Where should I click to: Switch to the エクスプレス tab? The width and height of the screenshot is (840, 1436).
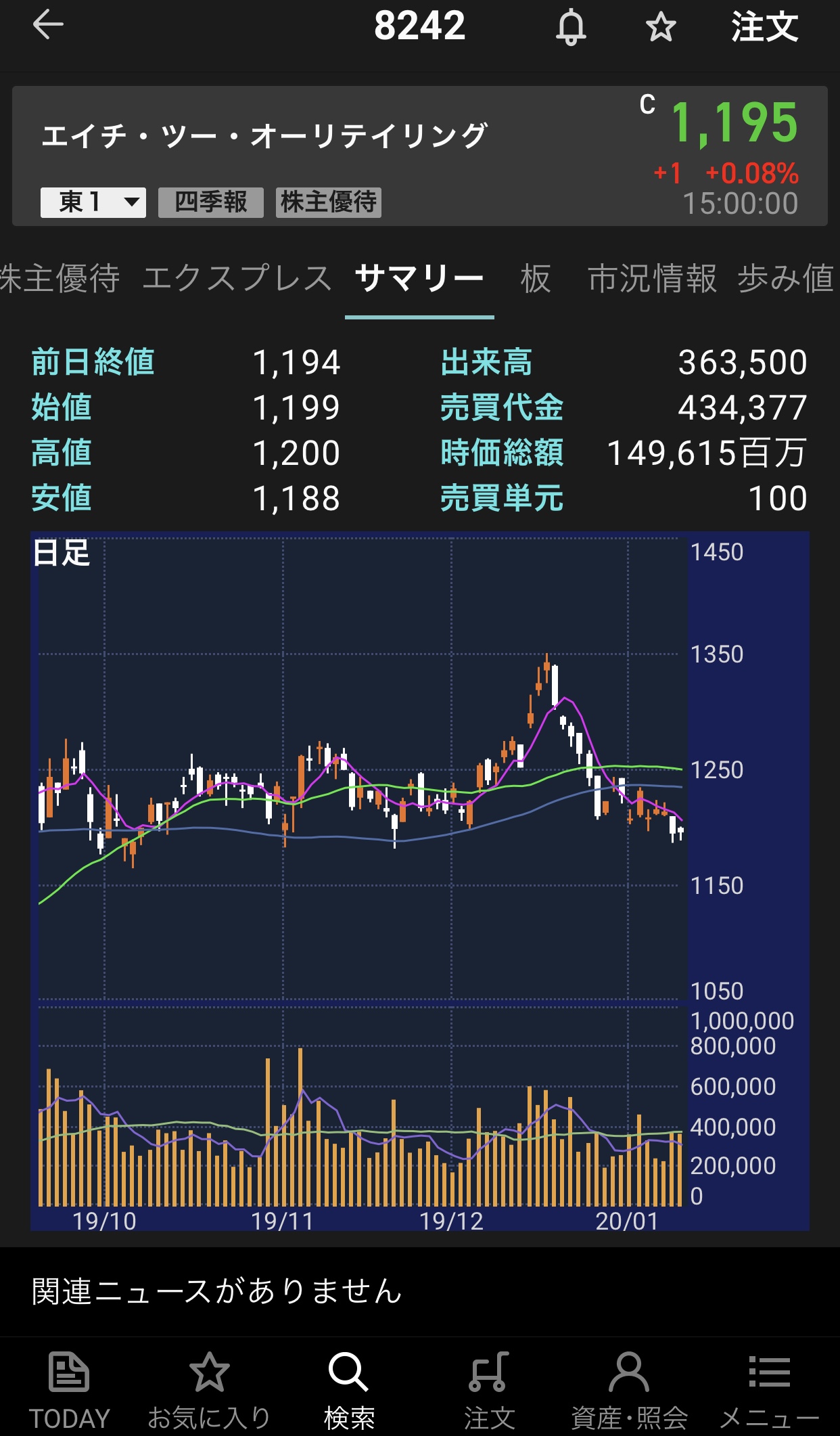pos(237,279)
